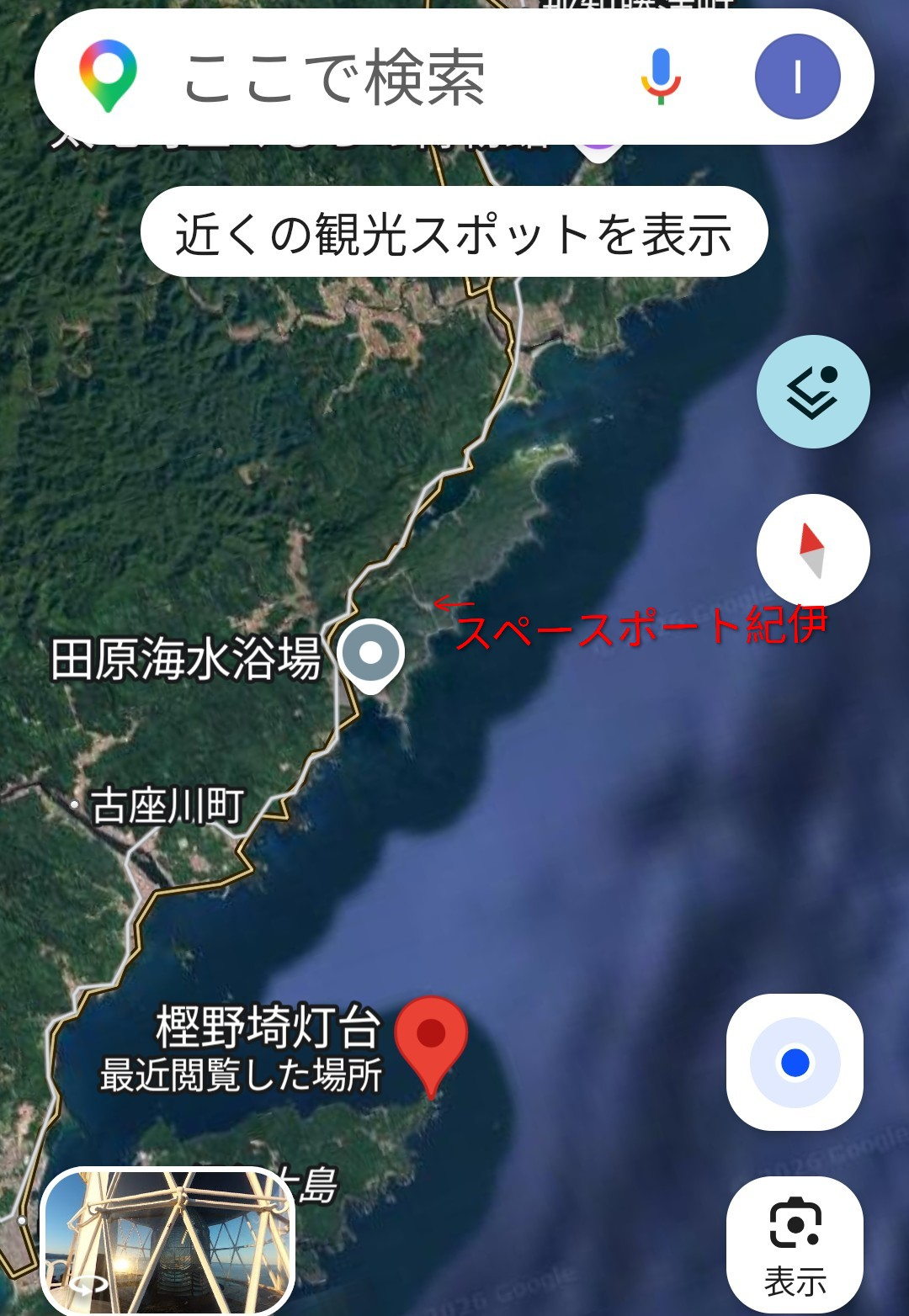Screen dimensions: 909x1316
Task: Reset map orientation with the compass
Action: point(813,550)
